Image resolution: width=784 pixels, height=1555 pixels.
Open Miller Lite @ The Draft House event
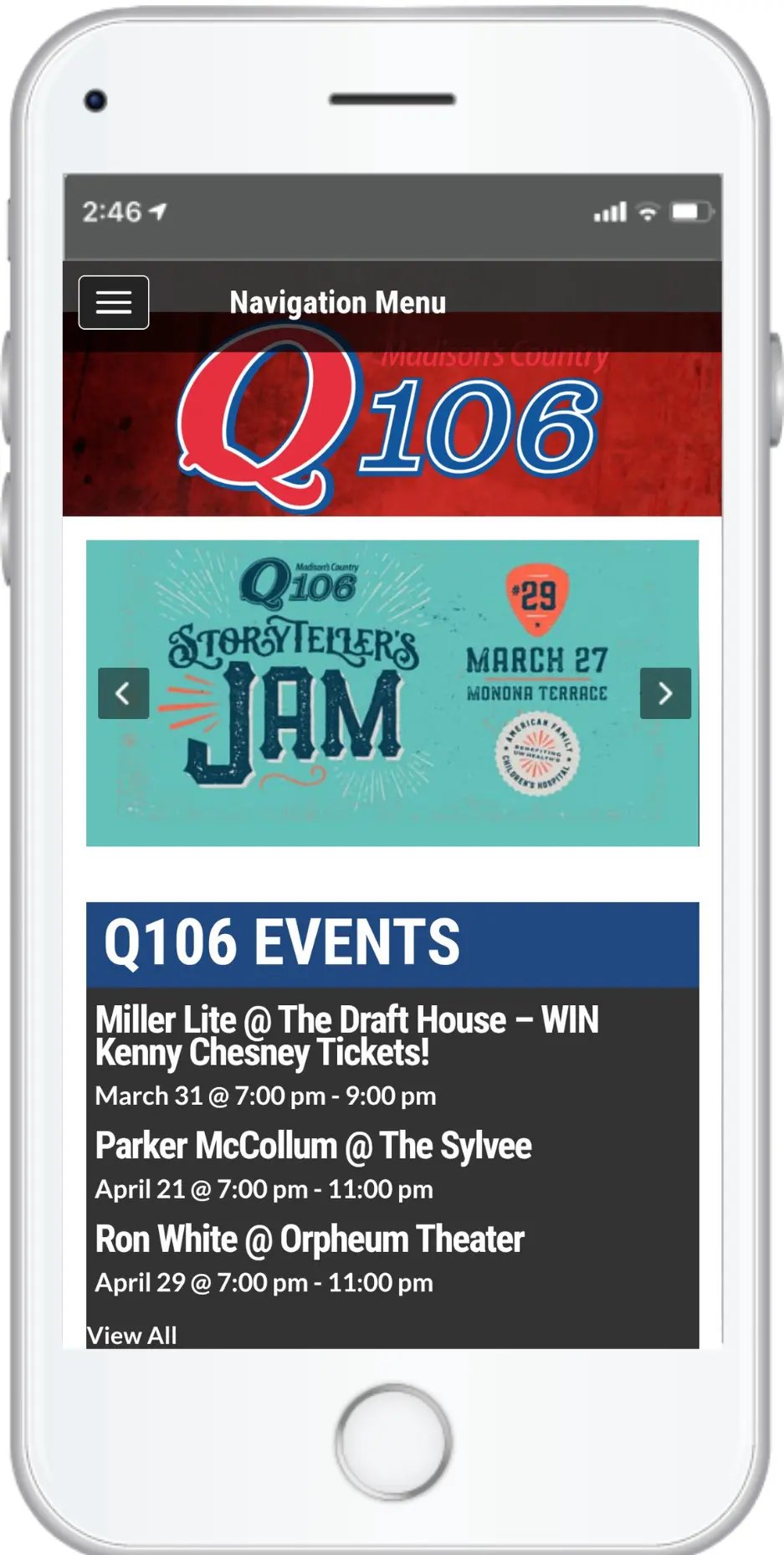(346, 1036)
